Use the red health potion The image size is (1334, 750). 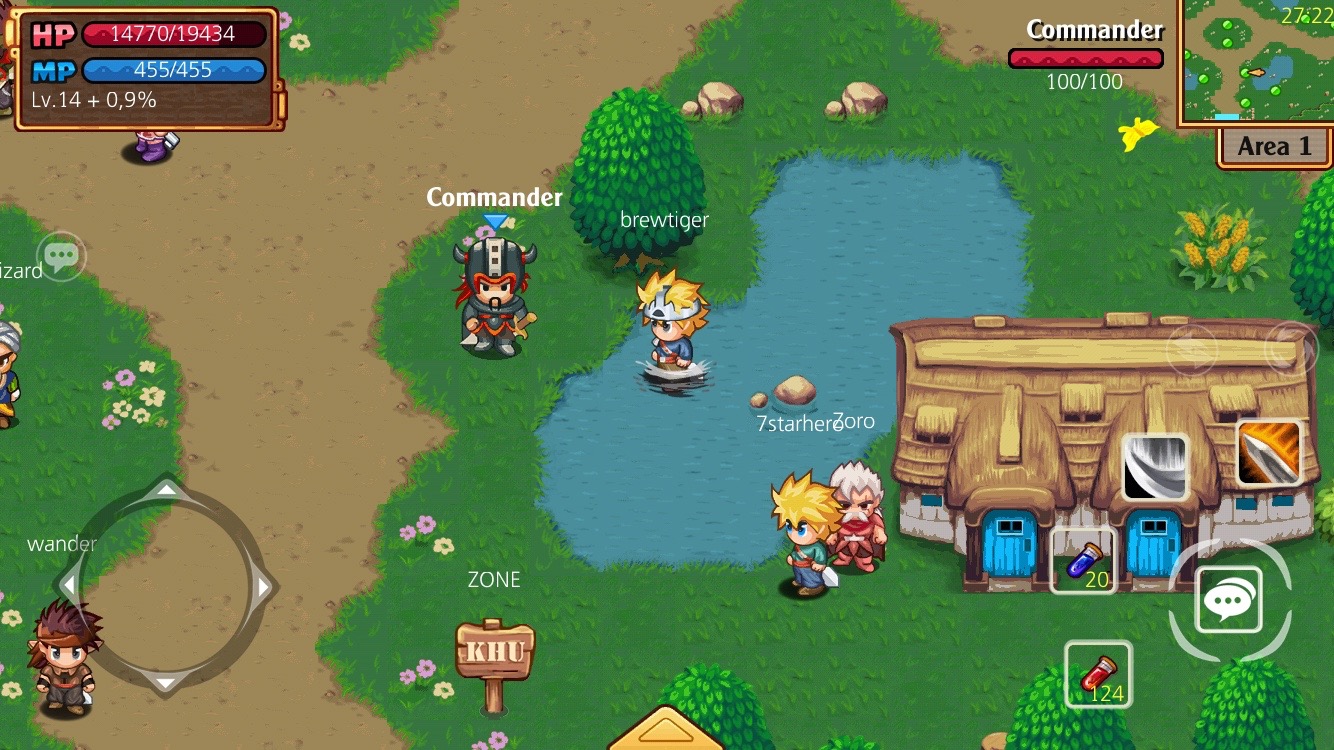tap(1098, 673)
